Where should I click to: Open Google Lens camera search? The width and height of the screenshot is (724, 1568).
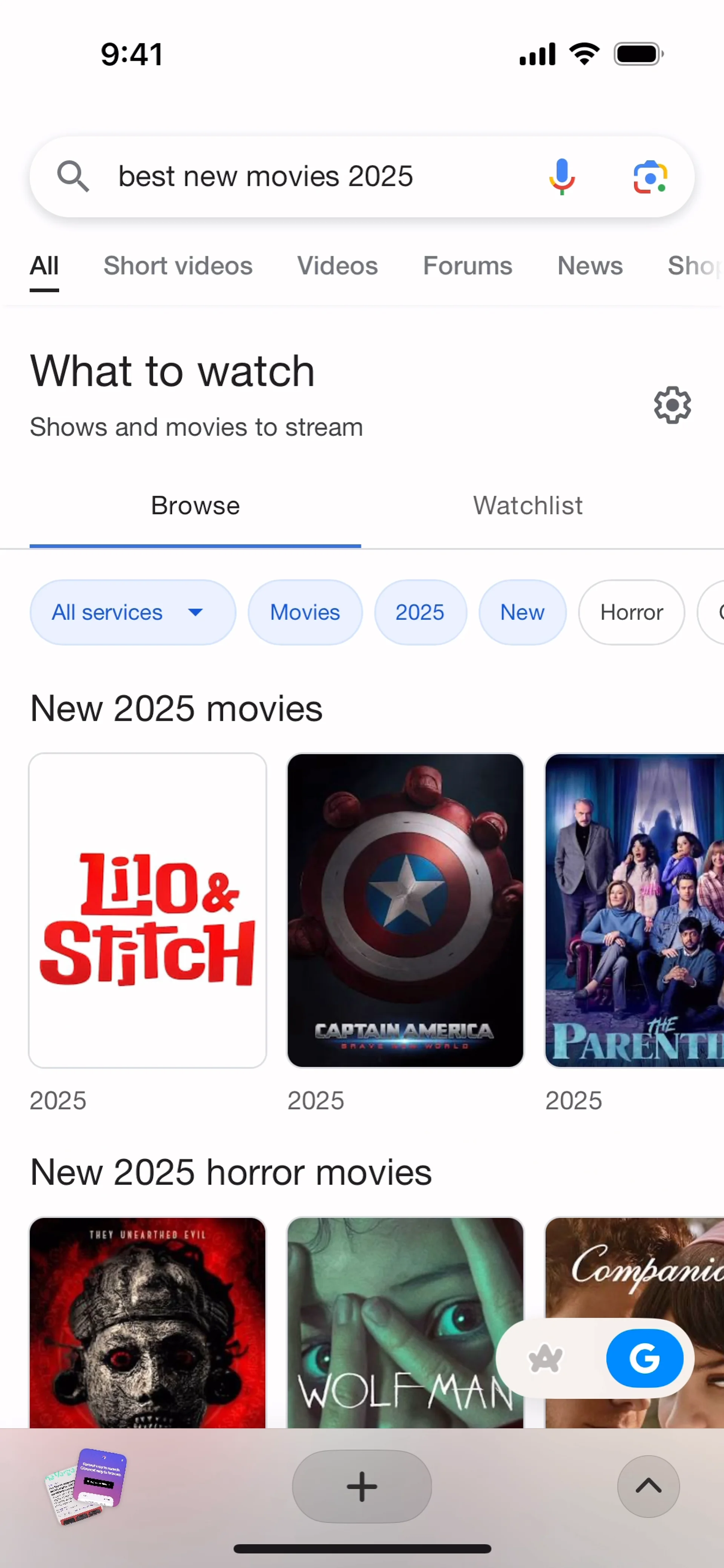click(650, 177)
